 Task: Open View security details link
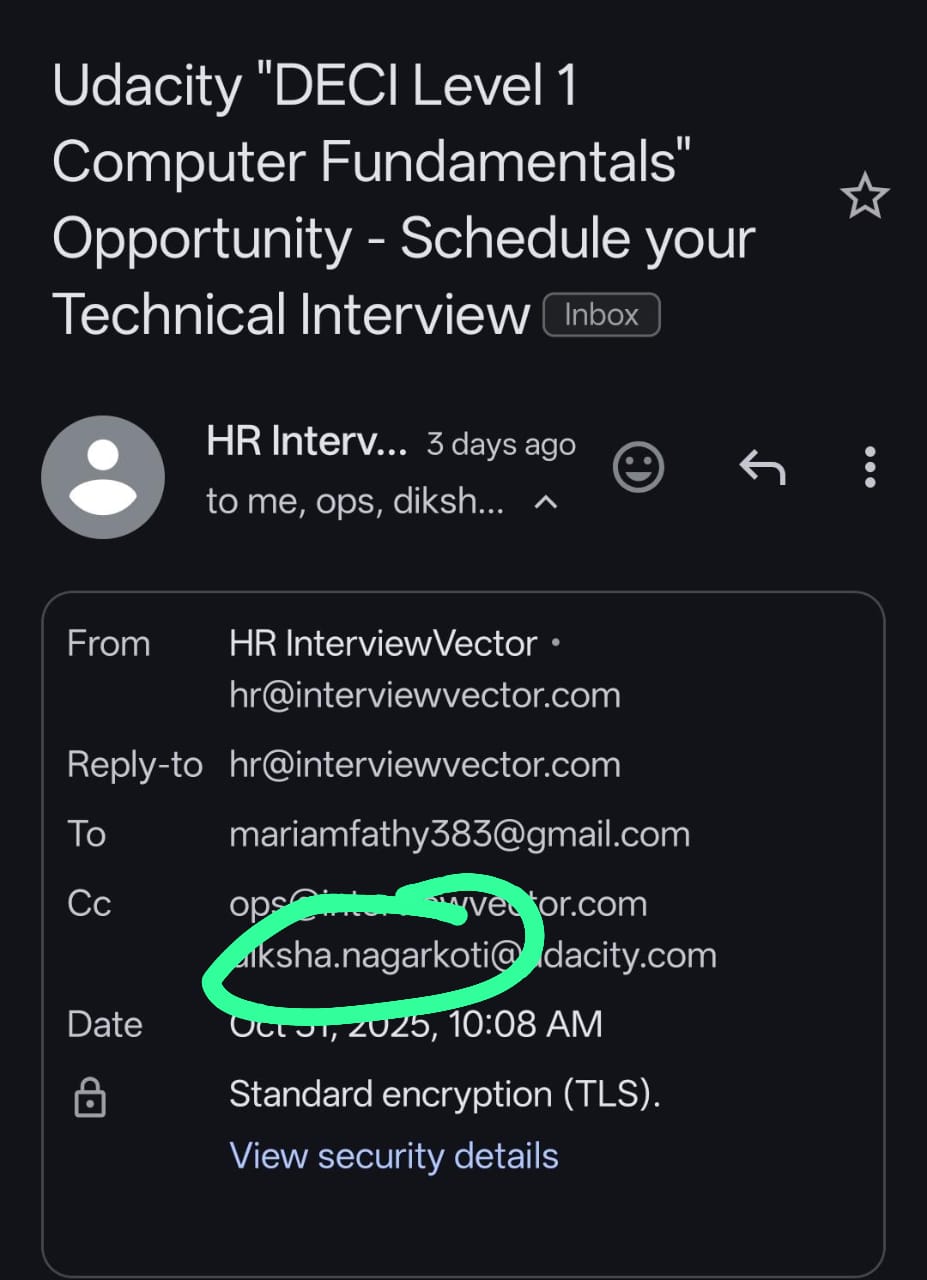(x=393, y=1156)
